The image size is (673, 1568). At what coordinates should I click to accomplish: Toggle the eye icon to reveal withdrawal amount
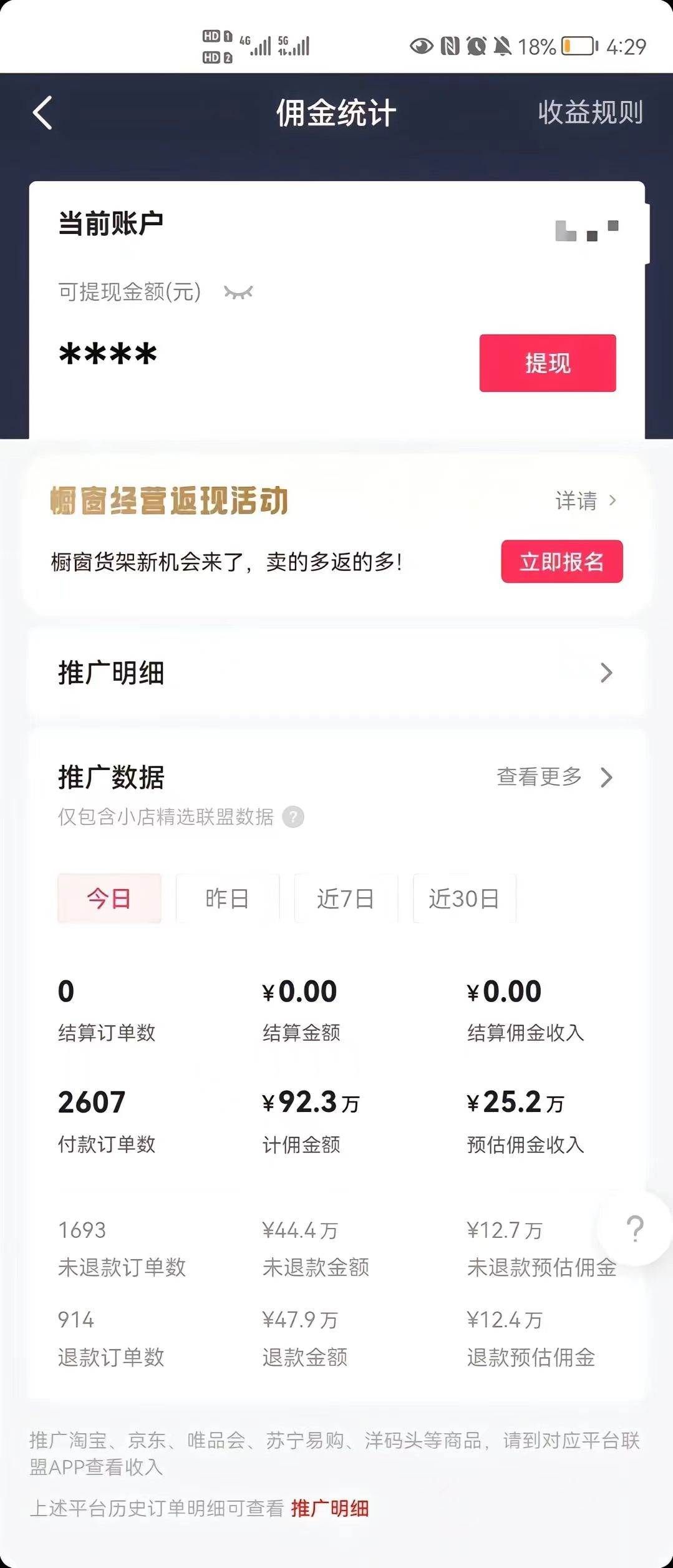point(239,290)
